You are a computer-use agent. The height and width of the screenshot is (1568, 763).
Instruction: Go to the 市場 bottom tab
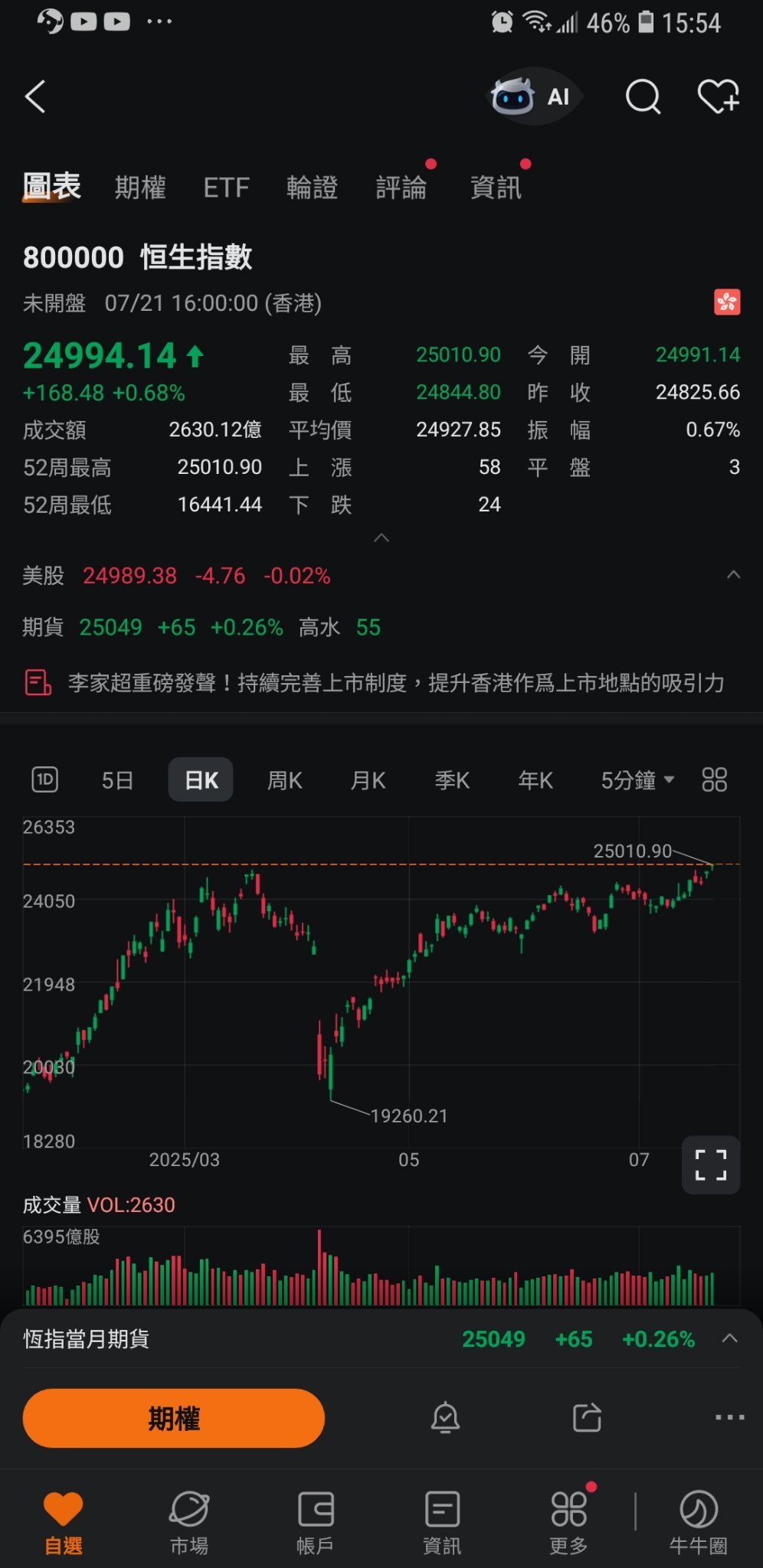189,1522
